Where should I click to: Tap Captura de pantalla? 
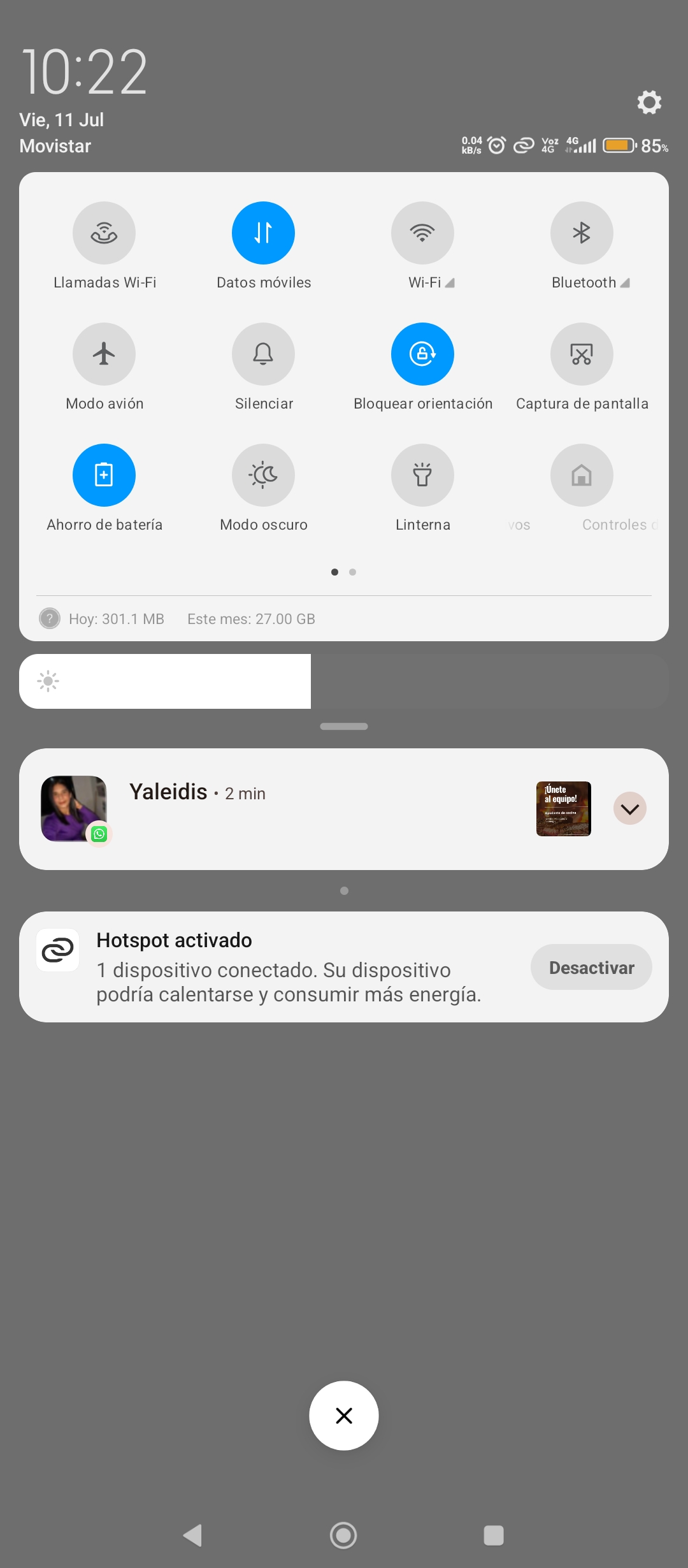coord(582,354)
